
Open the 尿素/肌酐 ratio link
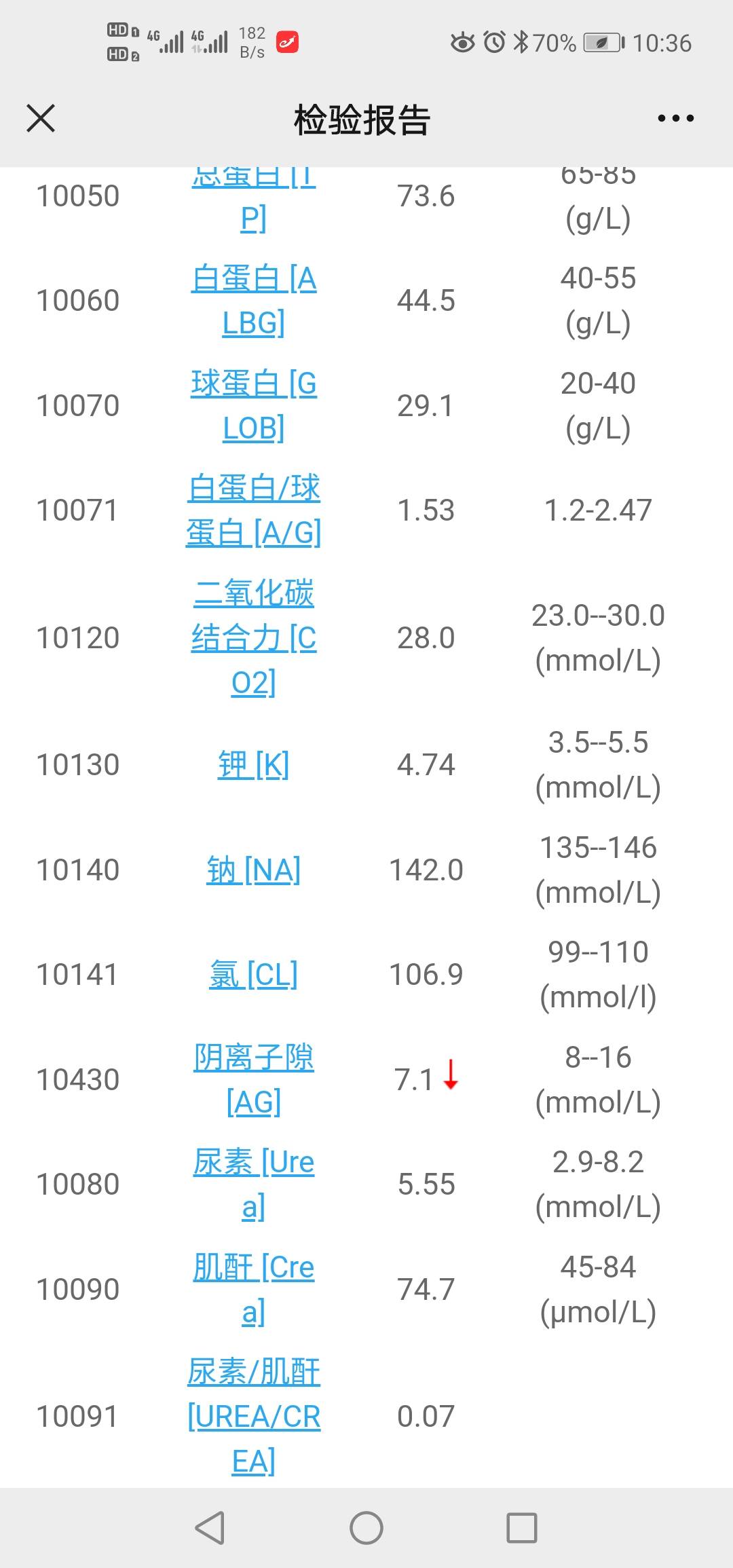tap(254, 1415)
